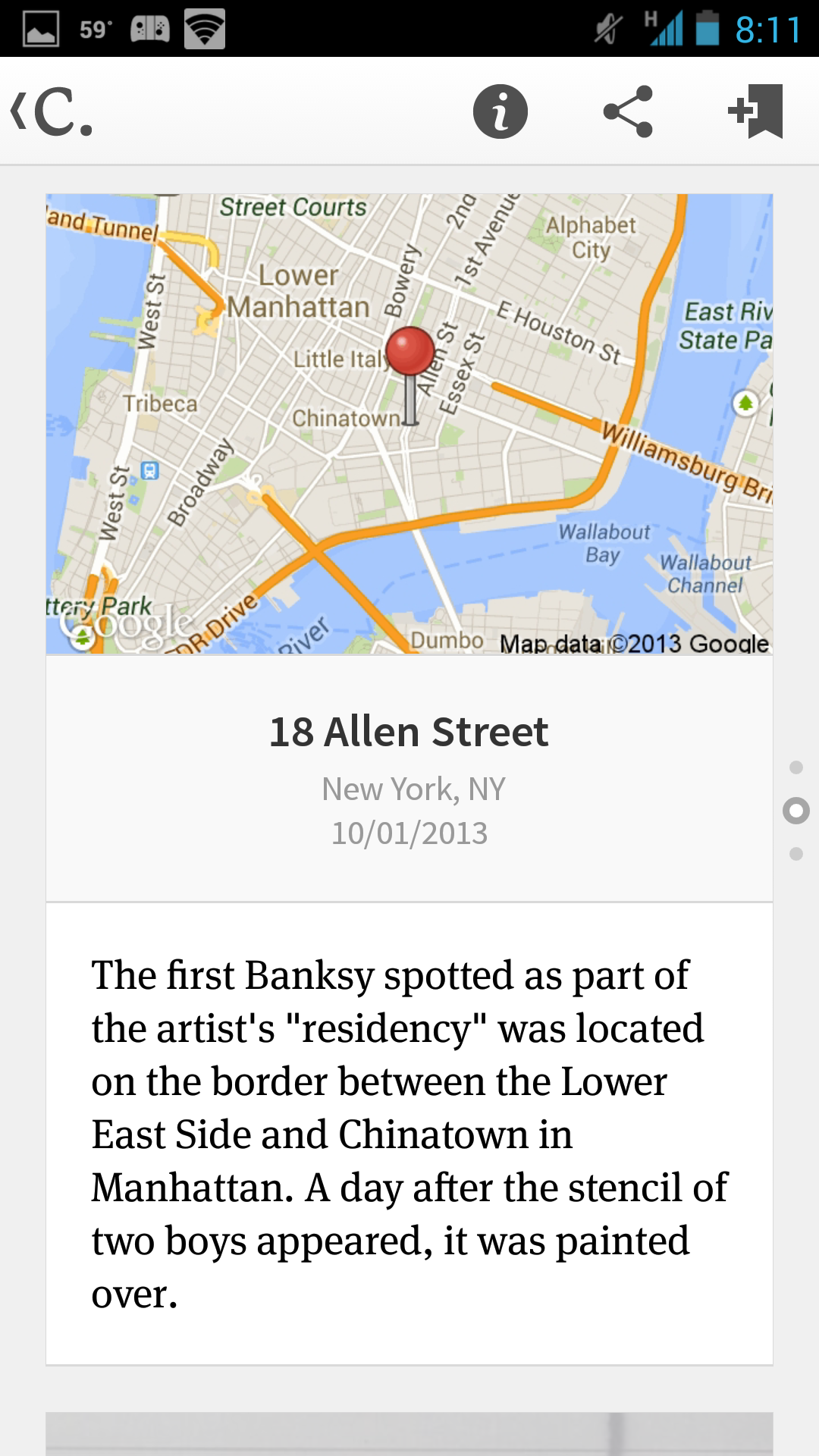Go back via the C. logo

tap(52, 111)
